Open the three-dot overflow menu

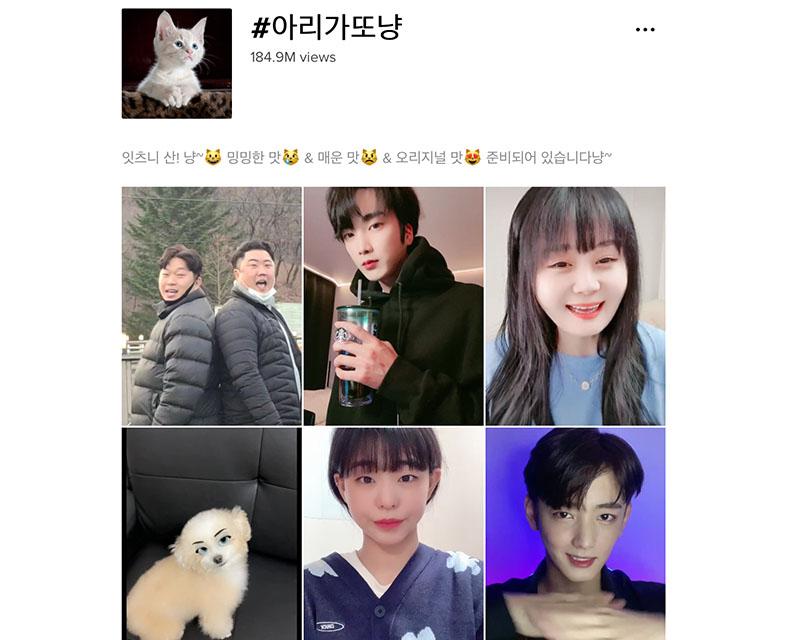(x=645, y=30)
